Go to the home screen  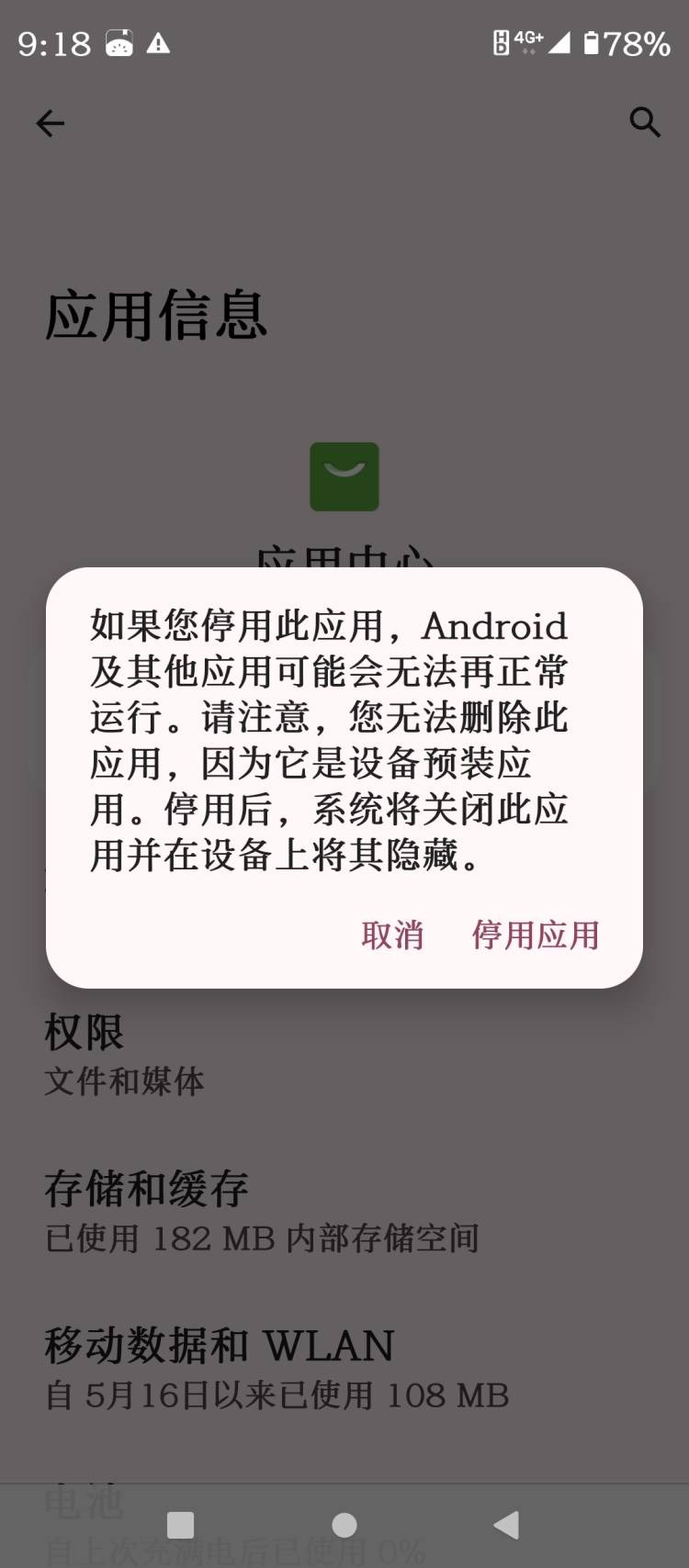coord(344,1525)
